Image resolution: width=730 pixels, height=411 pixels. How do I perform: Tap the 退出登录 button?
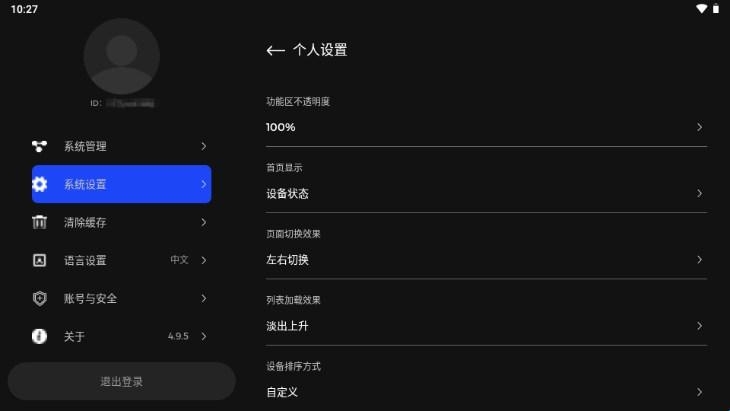121,381
